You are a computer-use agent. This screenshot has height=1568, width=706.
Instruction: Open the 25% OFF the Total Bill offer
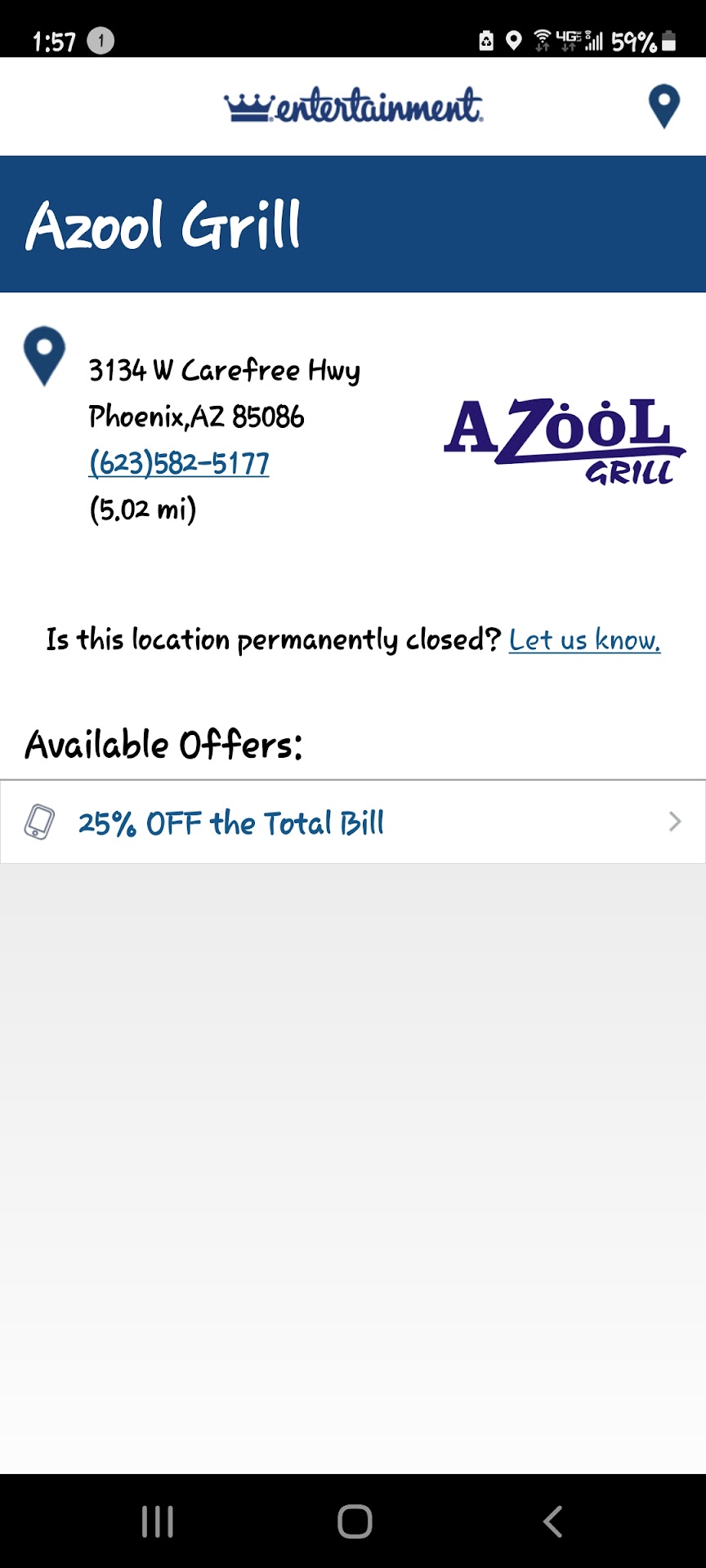pyautogui.click(x=353, y=822)
